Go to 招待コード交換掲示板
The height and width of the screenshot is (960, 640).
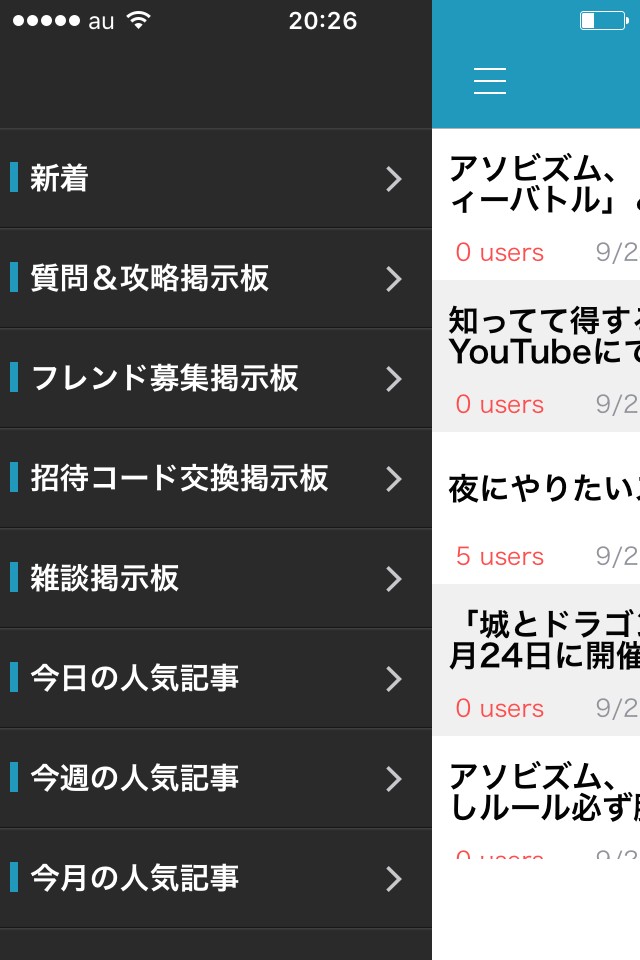[215, 479]
